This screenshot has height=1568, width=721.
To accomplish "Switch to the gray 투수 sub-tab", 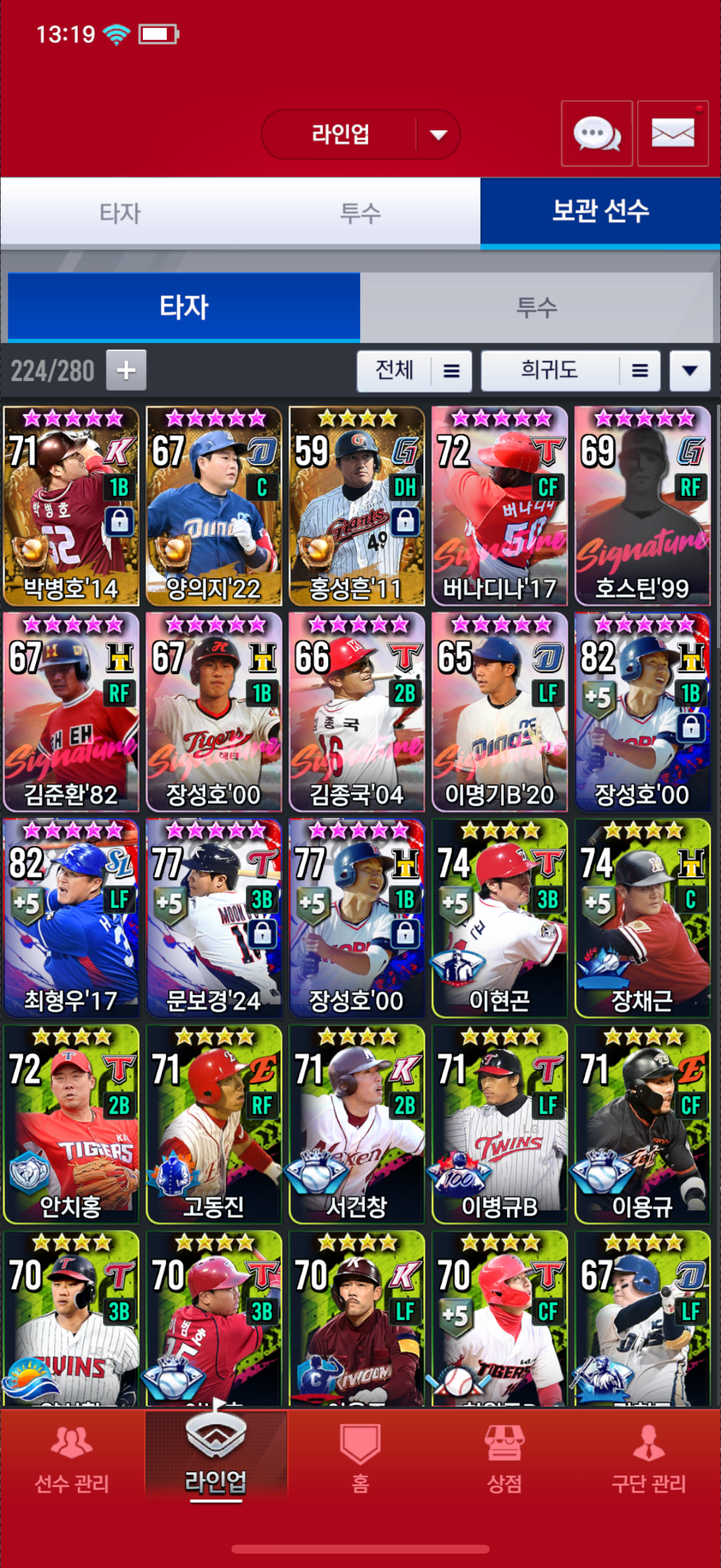I will (x=536, y=307).
